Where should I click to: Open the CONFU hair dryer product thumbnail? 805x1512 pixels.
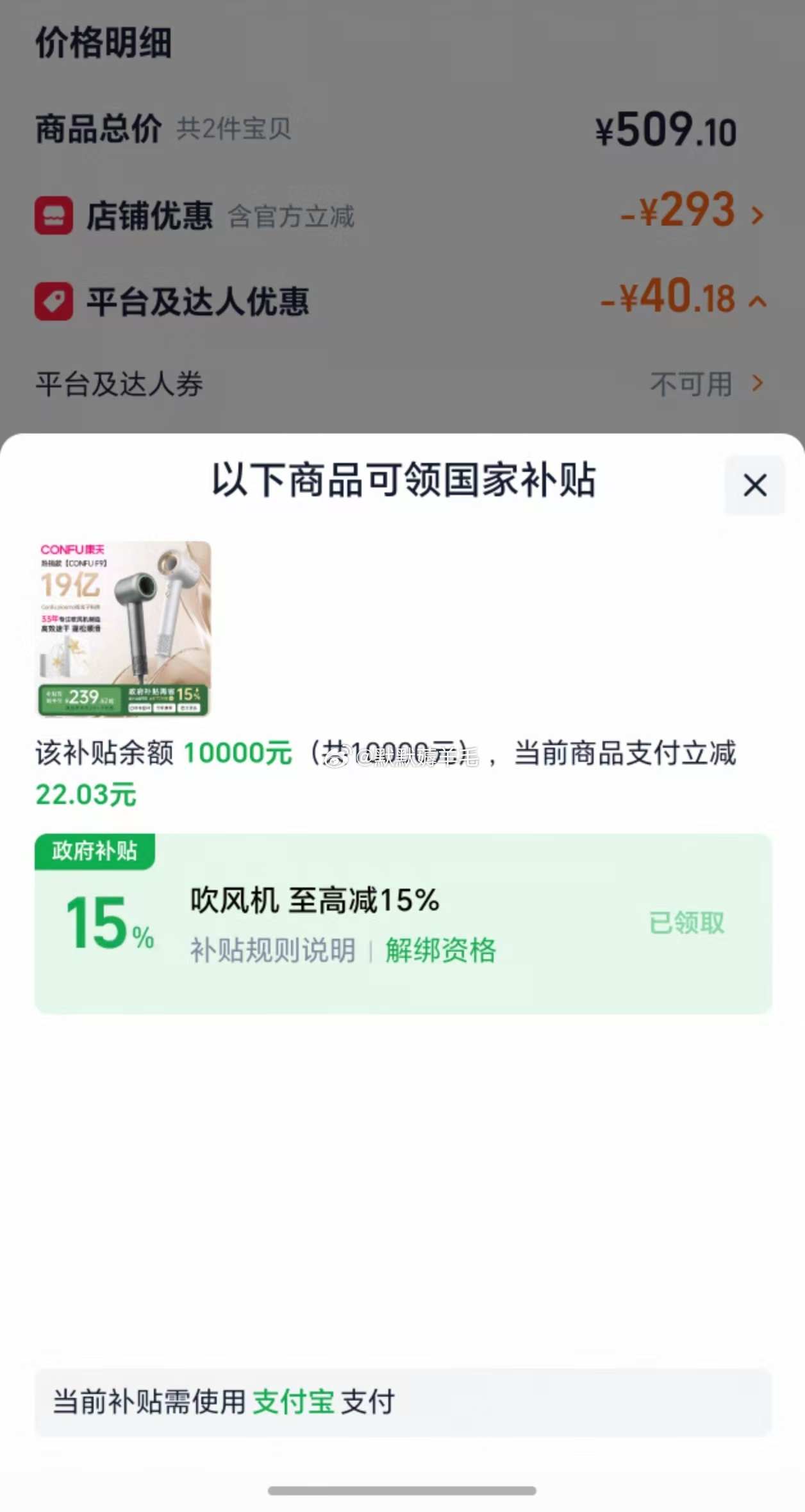coord(124,628)
